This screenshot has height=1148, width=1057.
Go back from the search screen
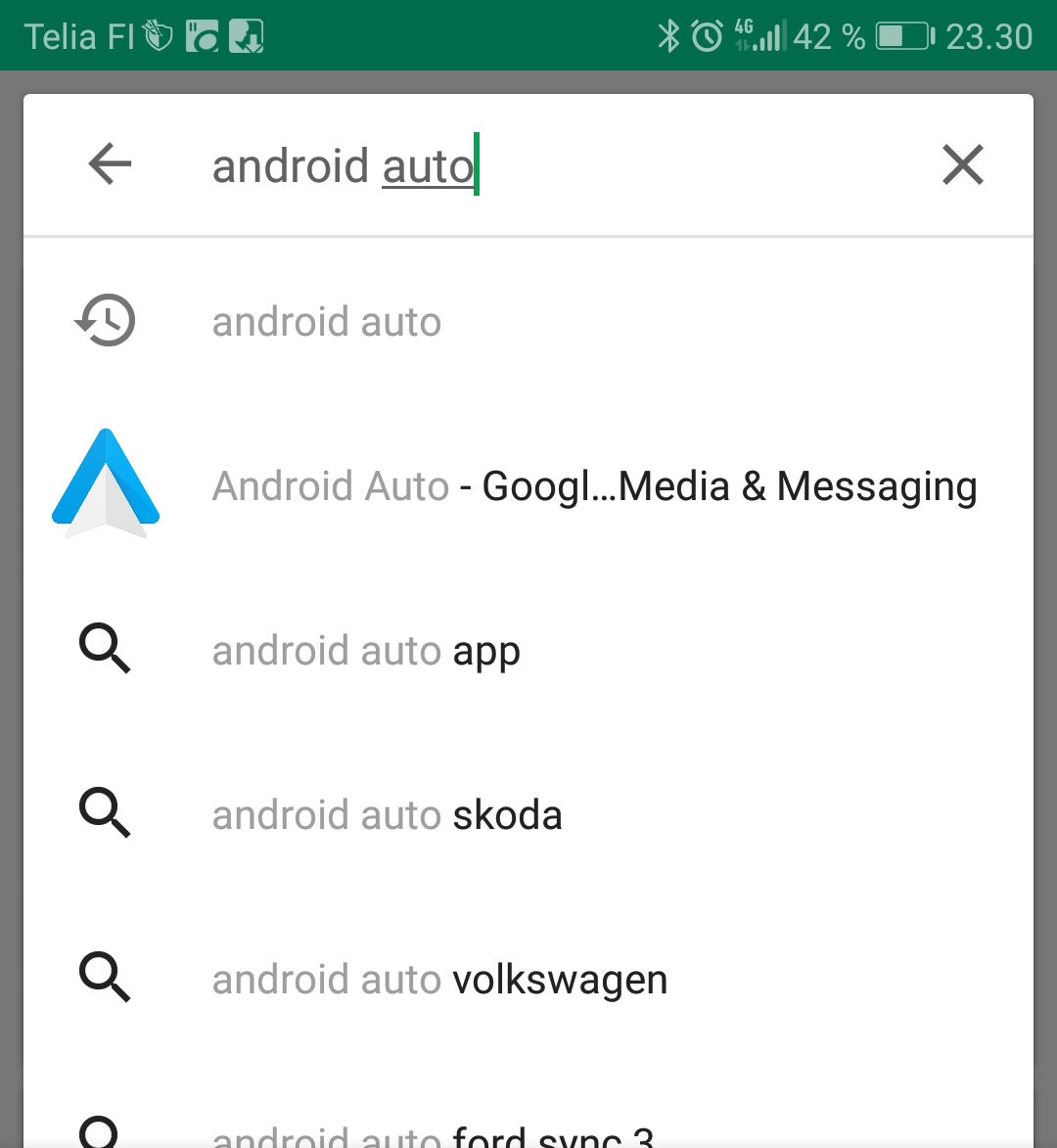click(x=110, y=164)
